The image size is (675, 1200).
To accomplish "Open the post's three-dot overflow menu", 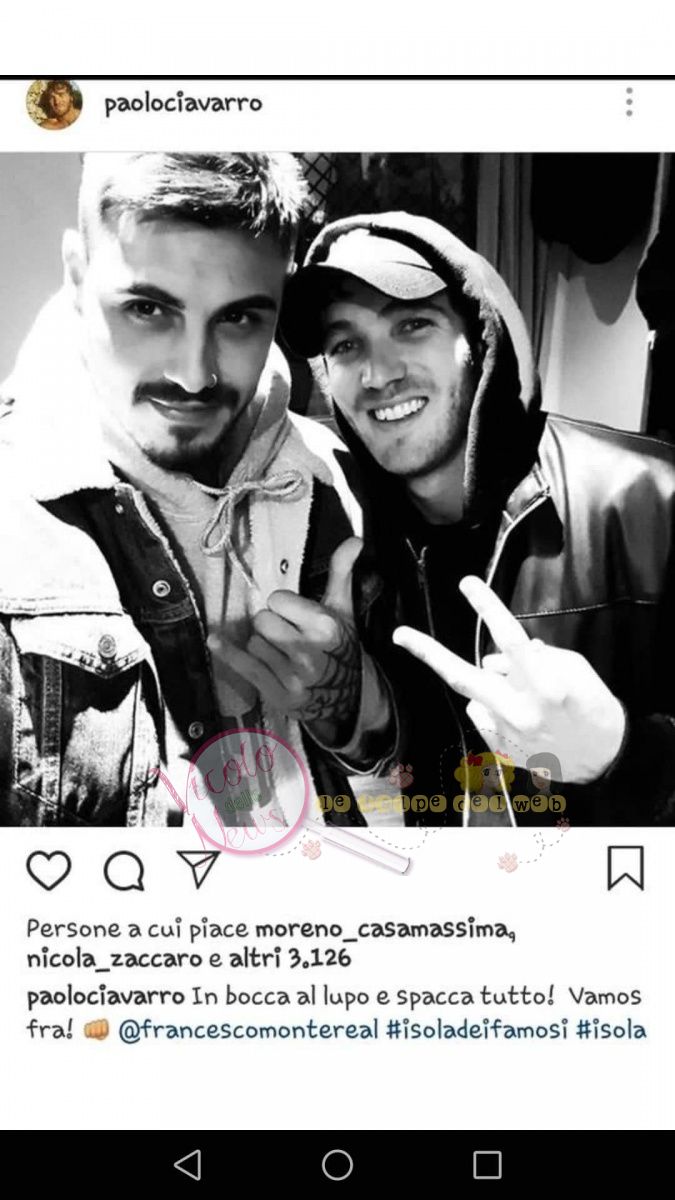I will (x=629, y=102).
